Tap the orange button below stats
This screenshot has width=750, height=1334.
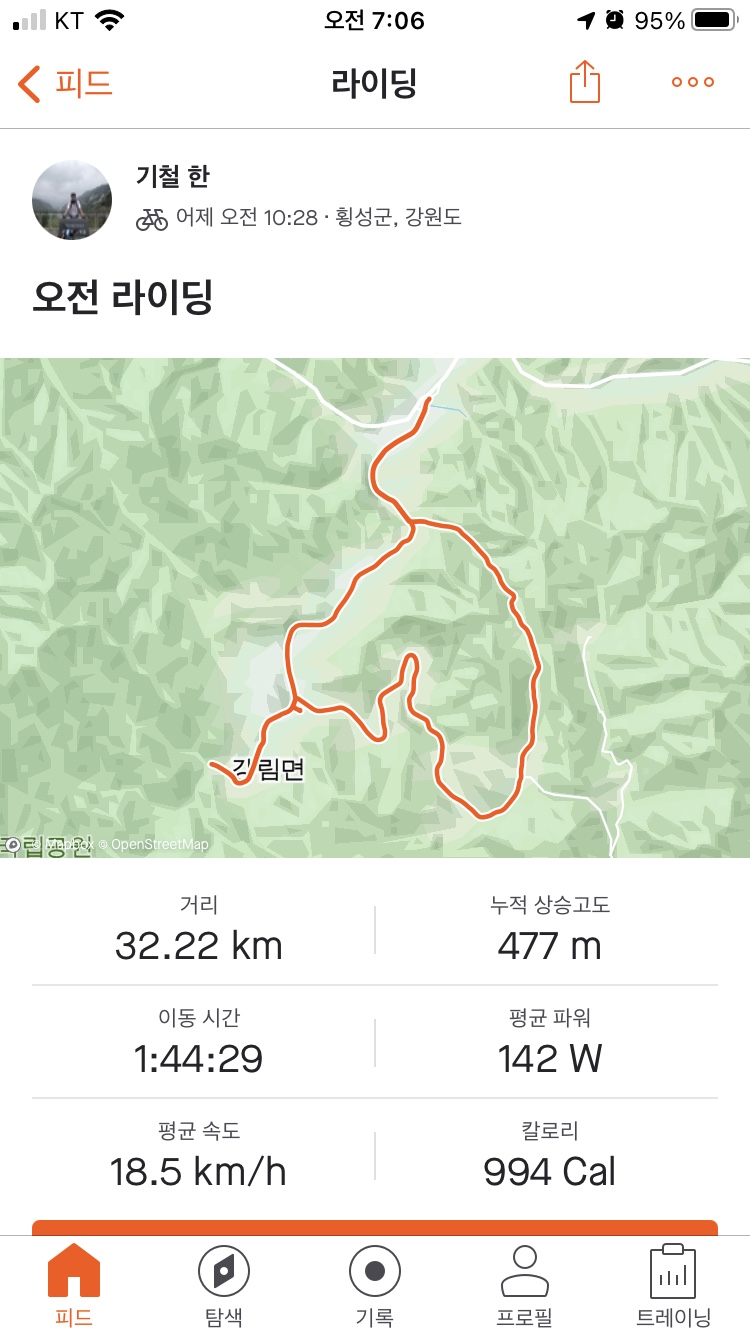(375, 1227)
